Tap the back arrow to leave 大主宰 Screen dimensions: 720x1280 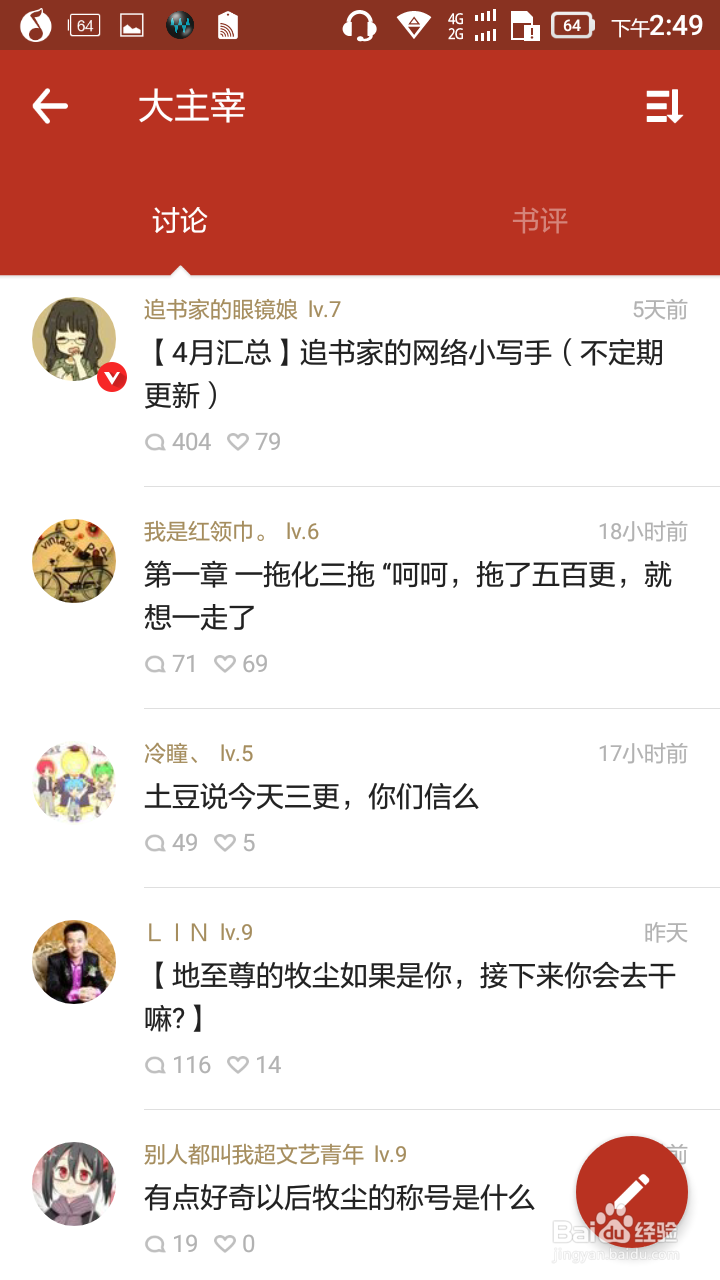pyautogui.click(x=50, y=106)
